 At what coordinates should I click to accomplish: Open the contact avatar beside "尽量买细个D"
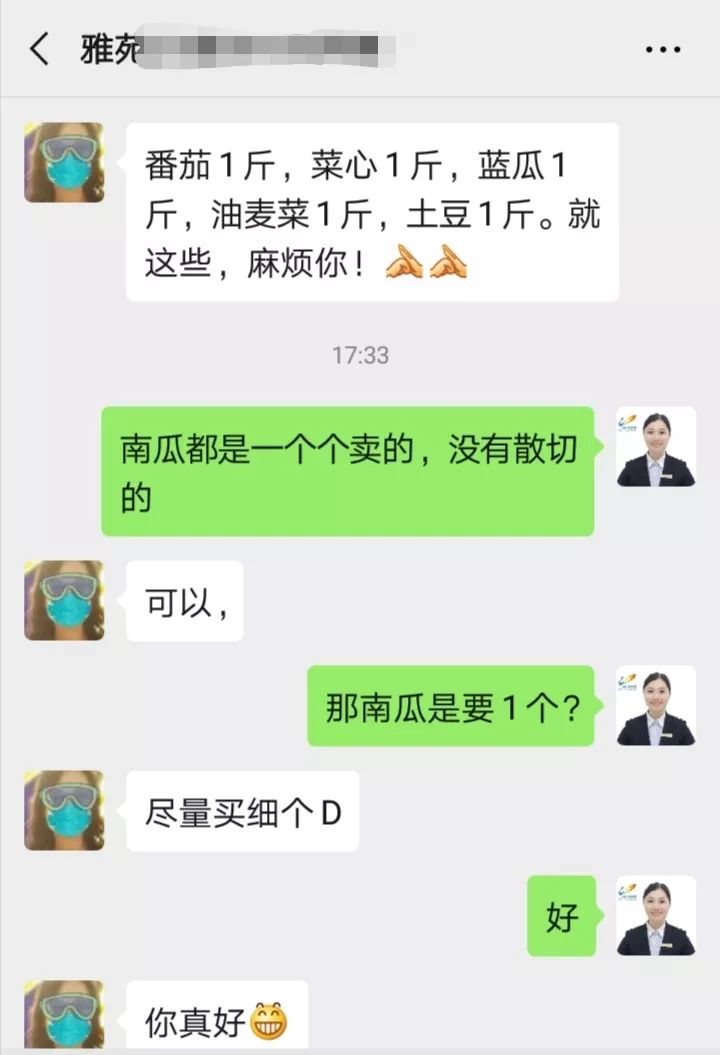pos(63,809)
